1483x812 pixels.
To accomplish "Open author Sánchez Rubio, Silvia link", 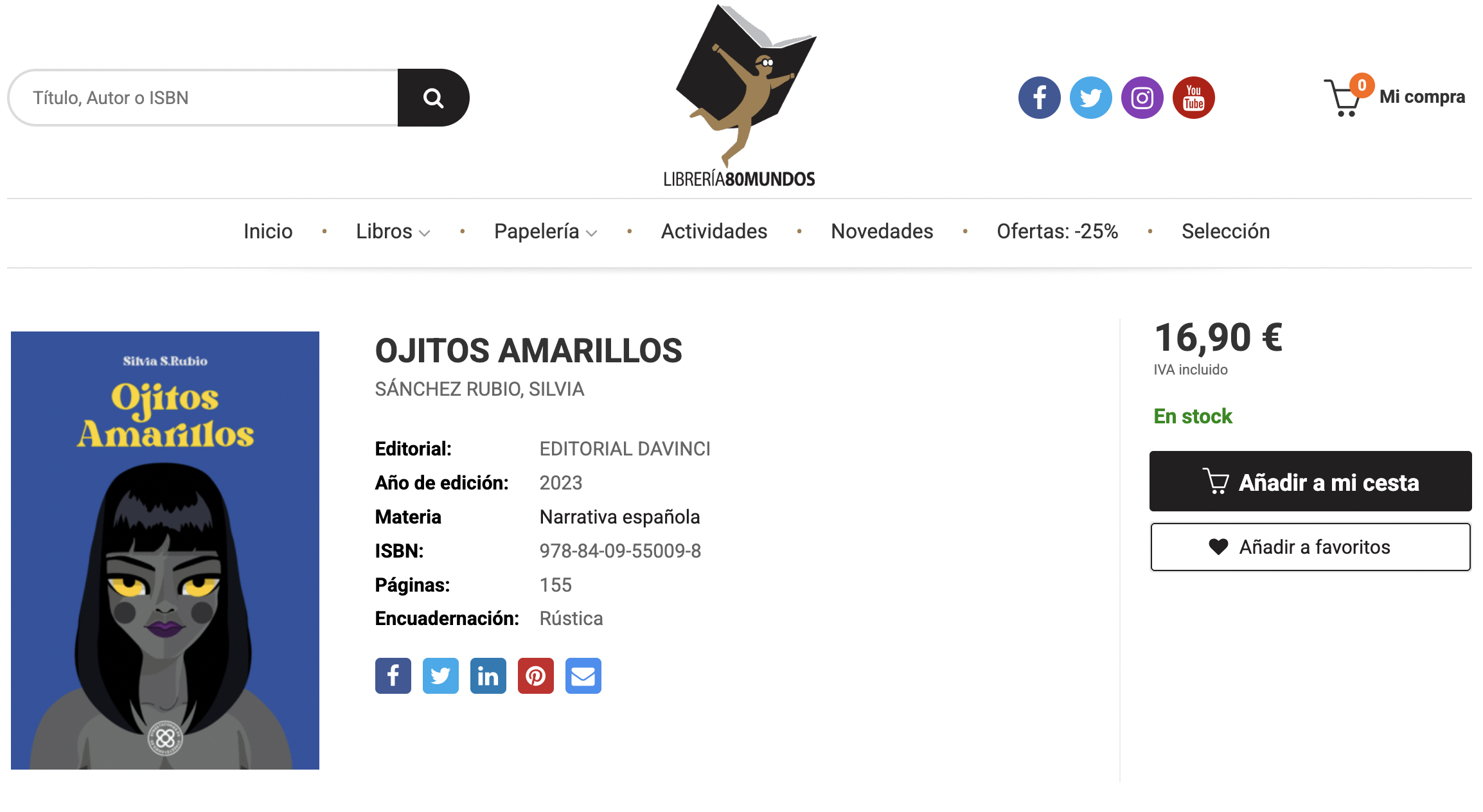I will (479, 389).
